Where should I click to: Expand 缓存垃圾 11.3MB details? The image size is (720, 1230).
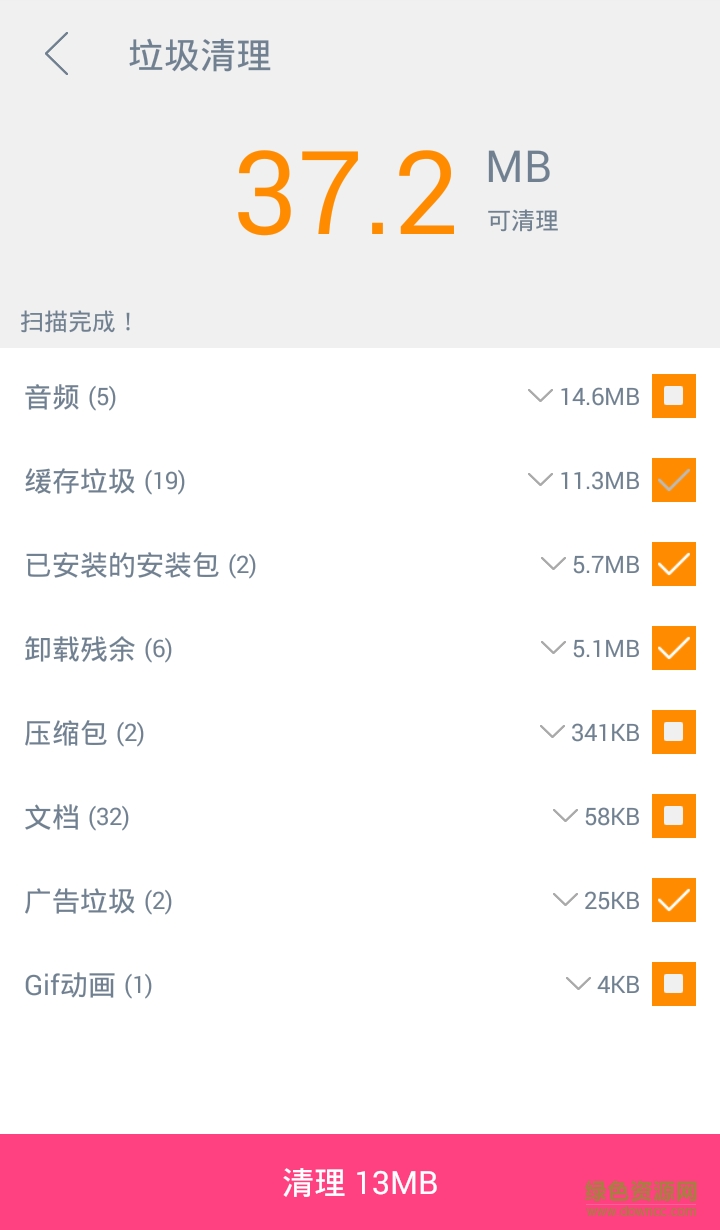pos(540,480)
